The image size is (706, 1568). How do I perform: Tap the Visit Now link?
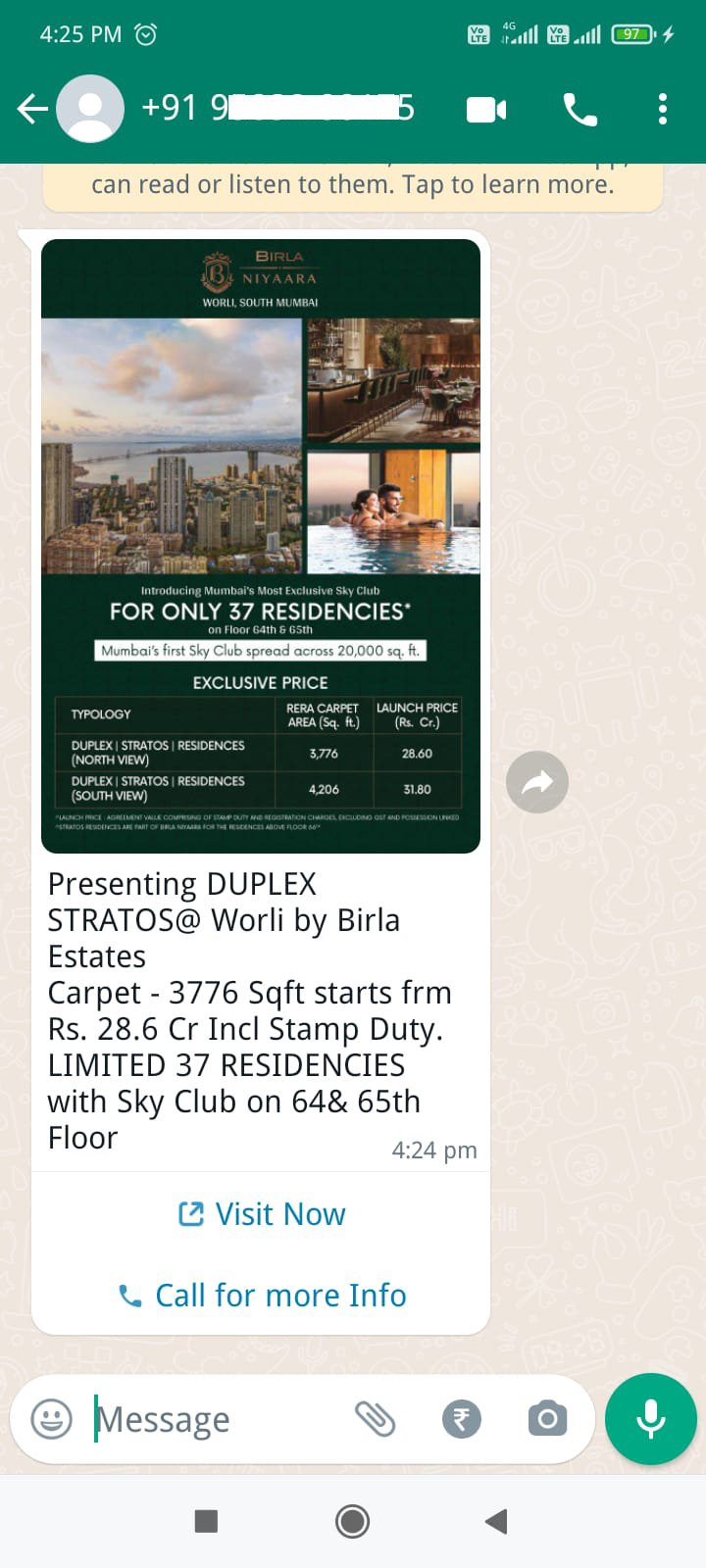coord(262,1214)
